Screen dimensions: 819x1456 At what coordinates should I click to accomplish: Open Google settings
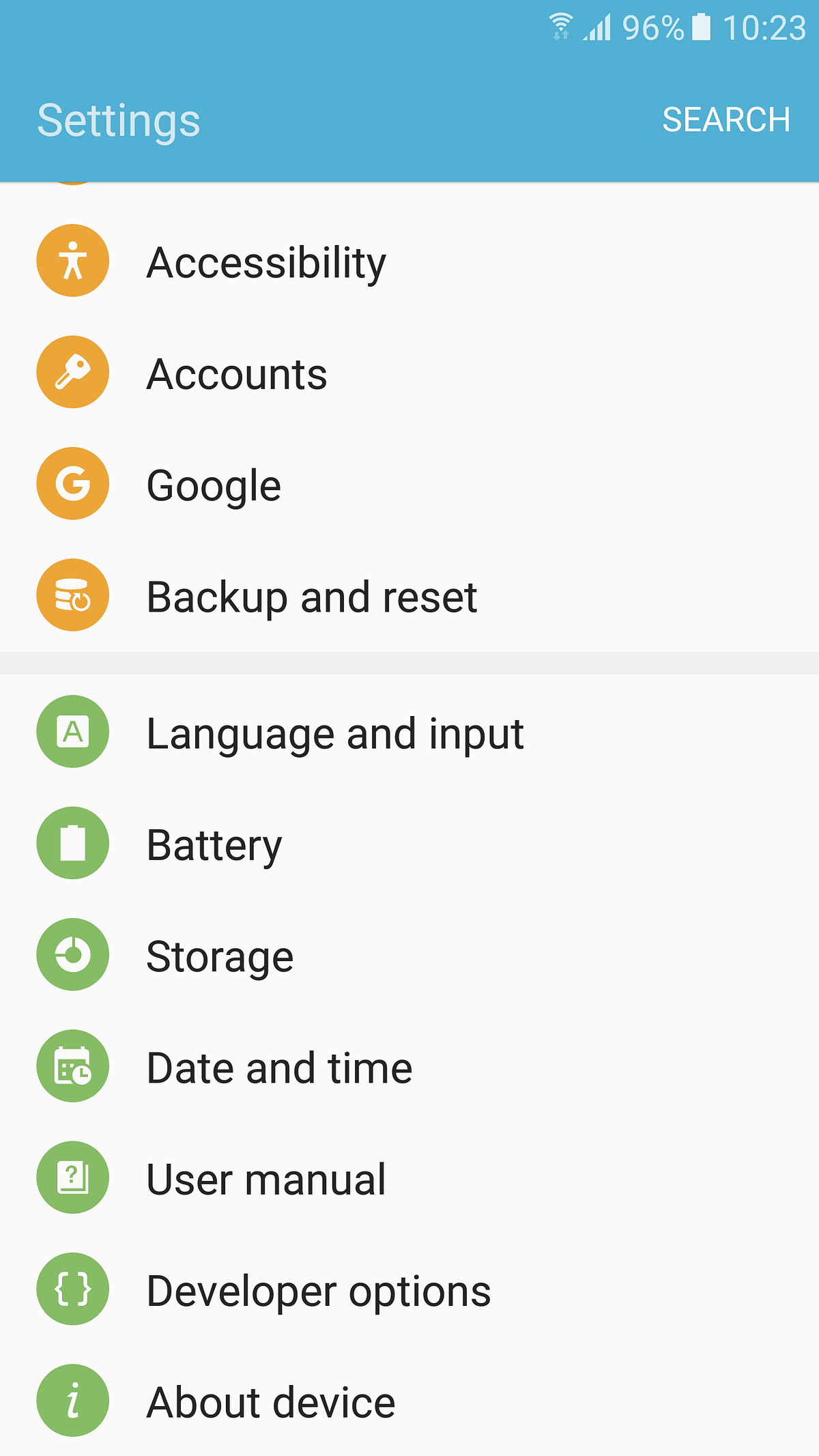[x=214, y=484]
